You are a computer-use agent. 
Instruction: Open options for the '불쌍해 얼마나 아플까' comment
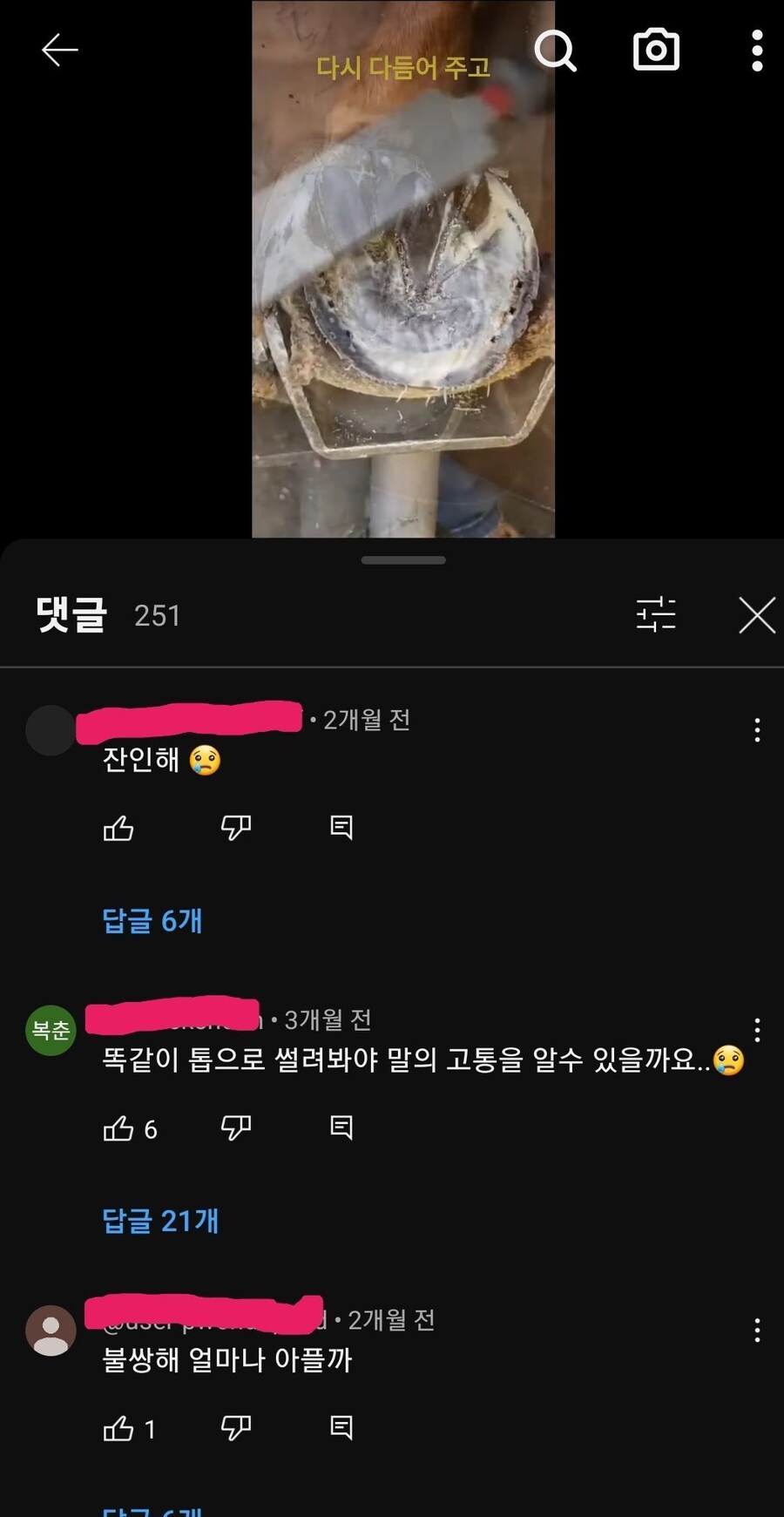[757, 1331]
